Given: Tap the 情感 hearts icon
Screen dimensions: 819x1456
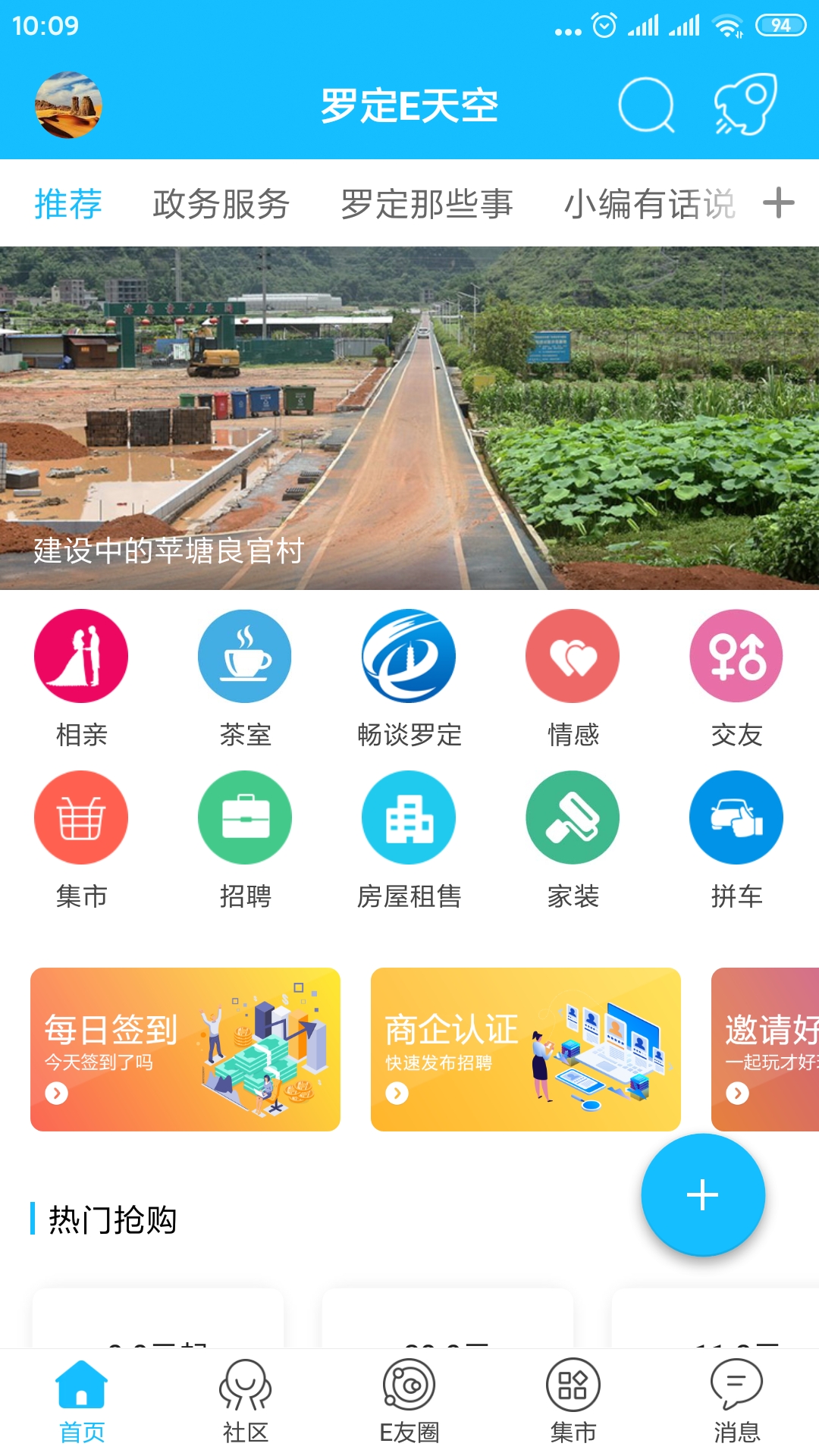Looking at the screenshot, I should [x=573, y=656].
